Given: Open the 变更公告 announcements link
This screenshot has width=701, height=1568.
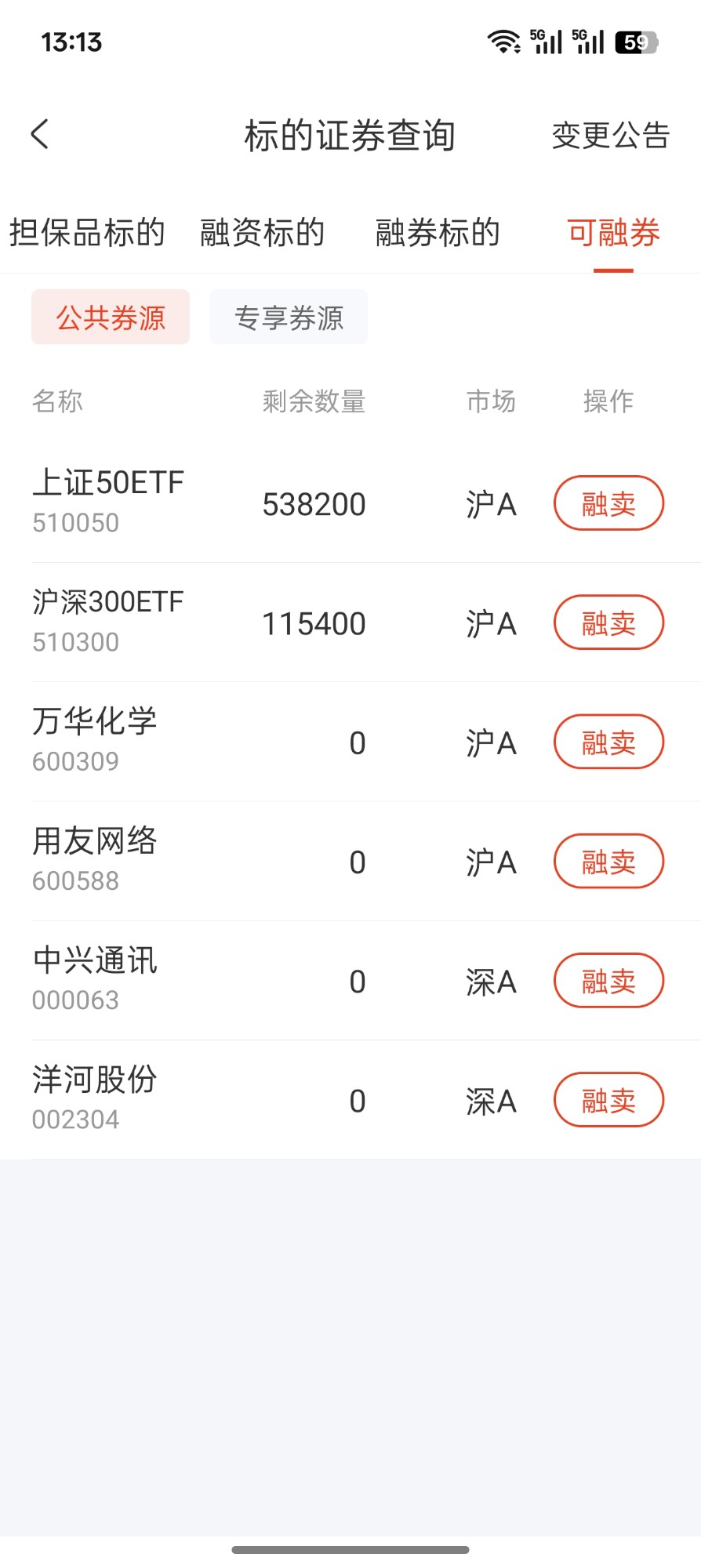Looking at the screenshot, I should (610, 136).
